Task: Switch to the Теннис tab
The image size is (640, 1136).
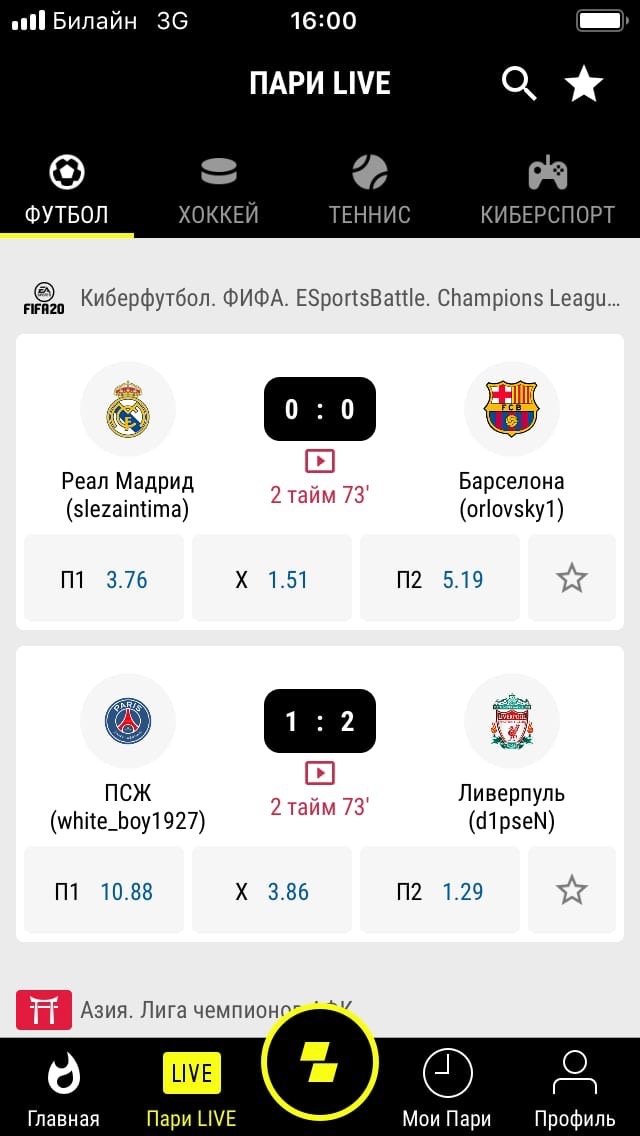Action: pyautogui.click(x=370, y=190)
